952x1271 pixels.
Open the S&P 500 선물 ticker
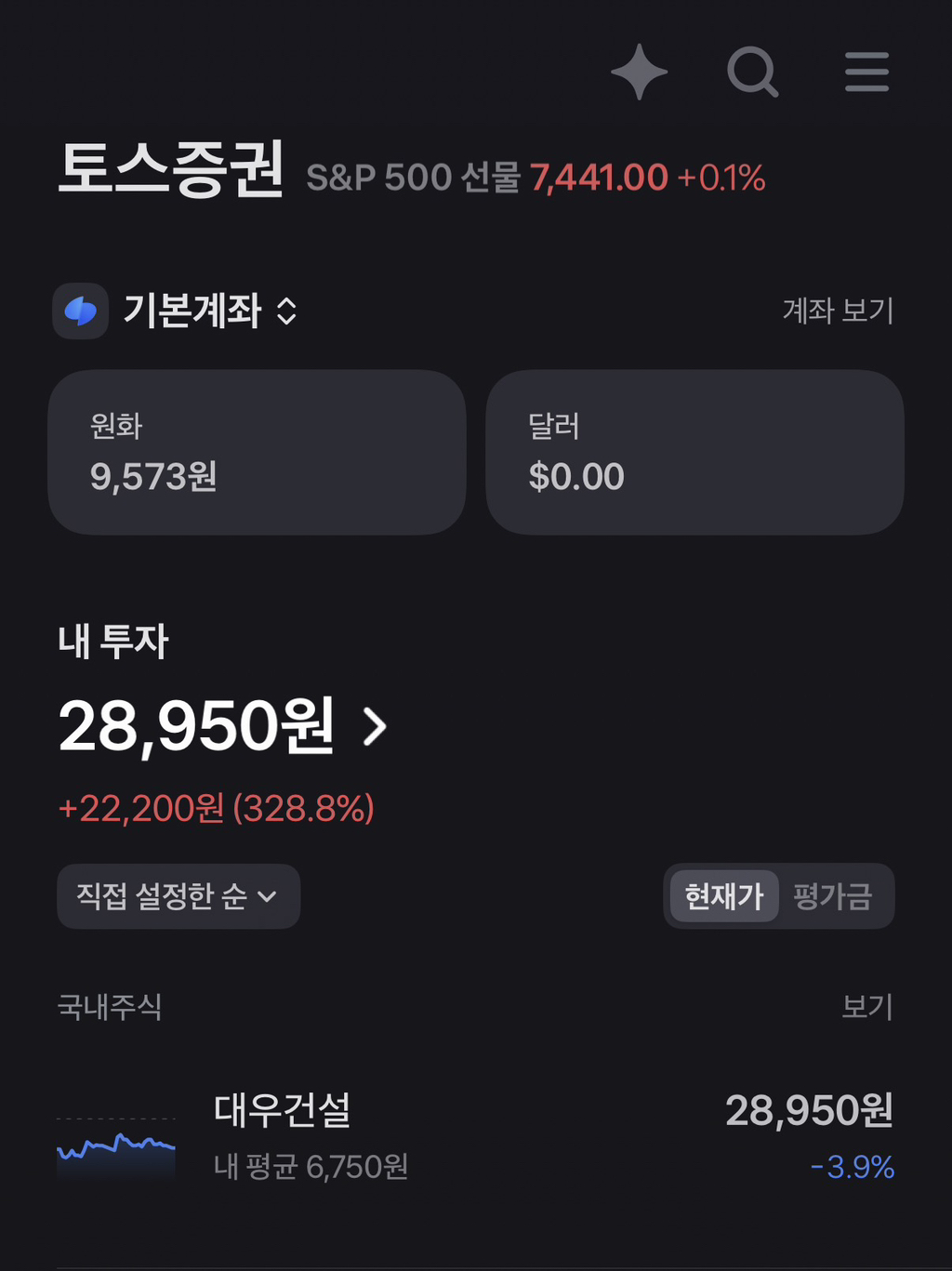click(535, 177)
